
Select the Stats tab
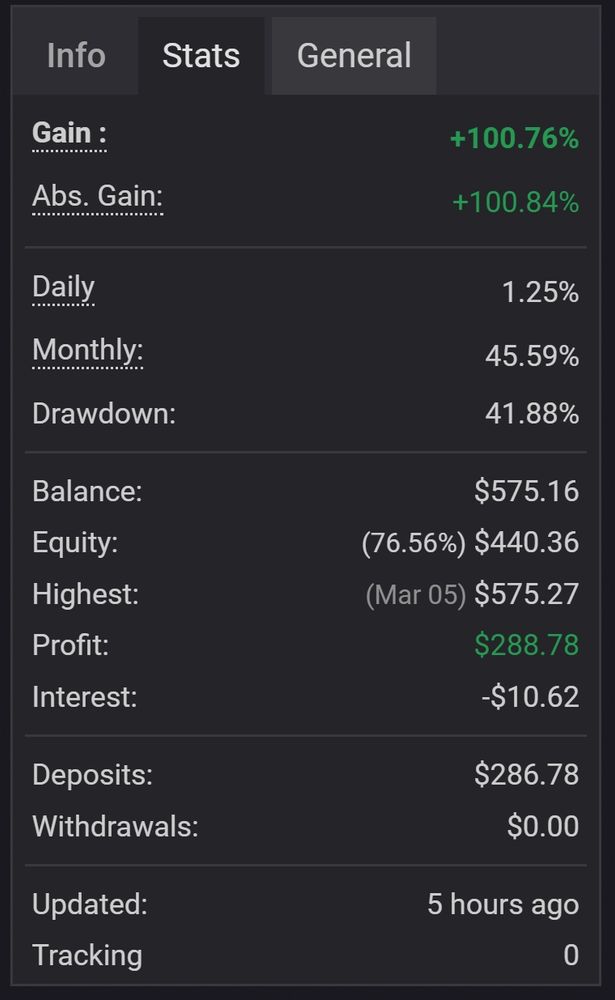pos(201,56)
